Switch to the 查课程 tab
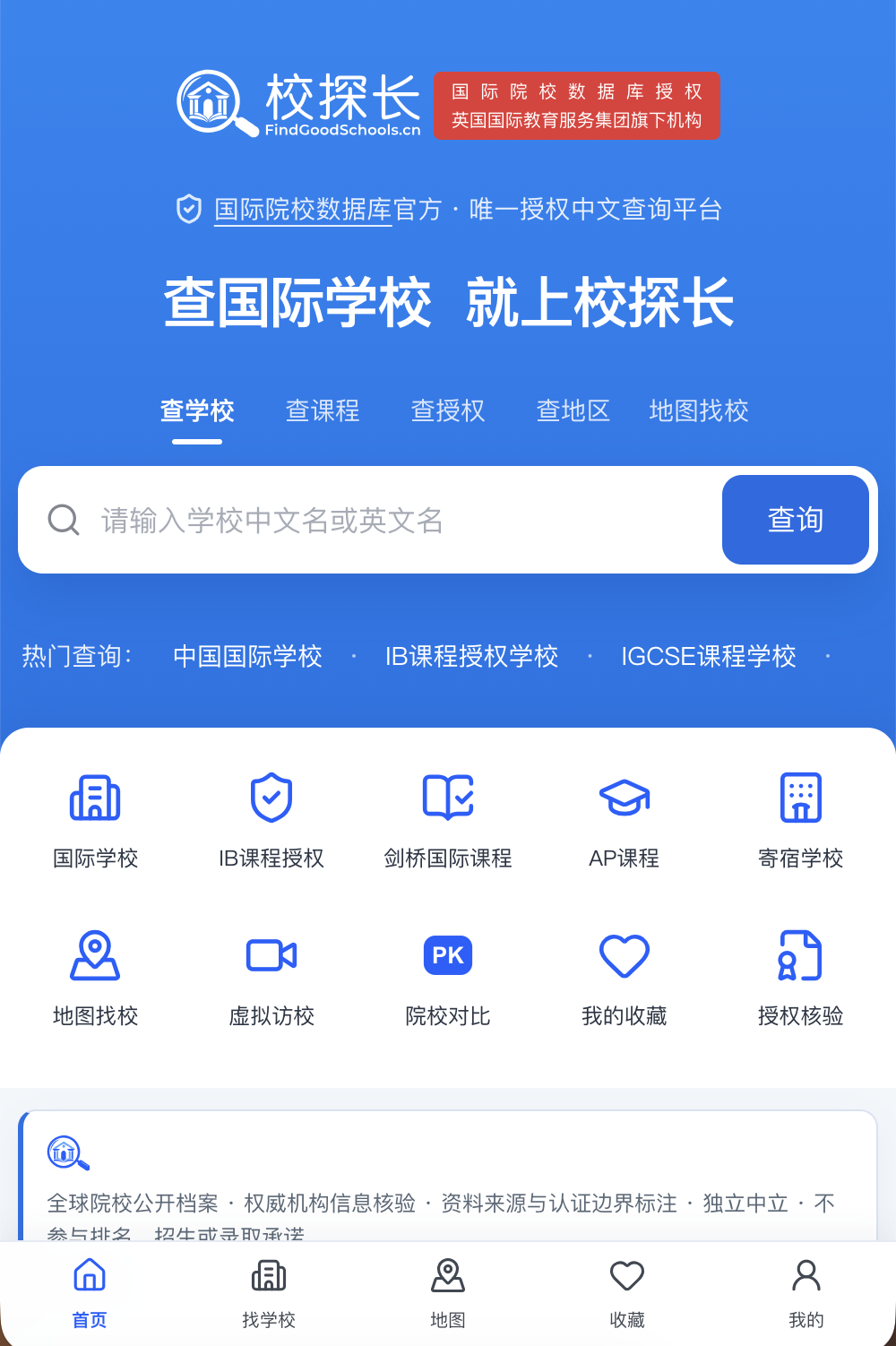This screenshot has height=1346, width=896. [x=323, y=410]
